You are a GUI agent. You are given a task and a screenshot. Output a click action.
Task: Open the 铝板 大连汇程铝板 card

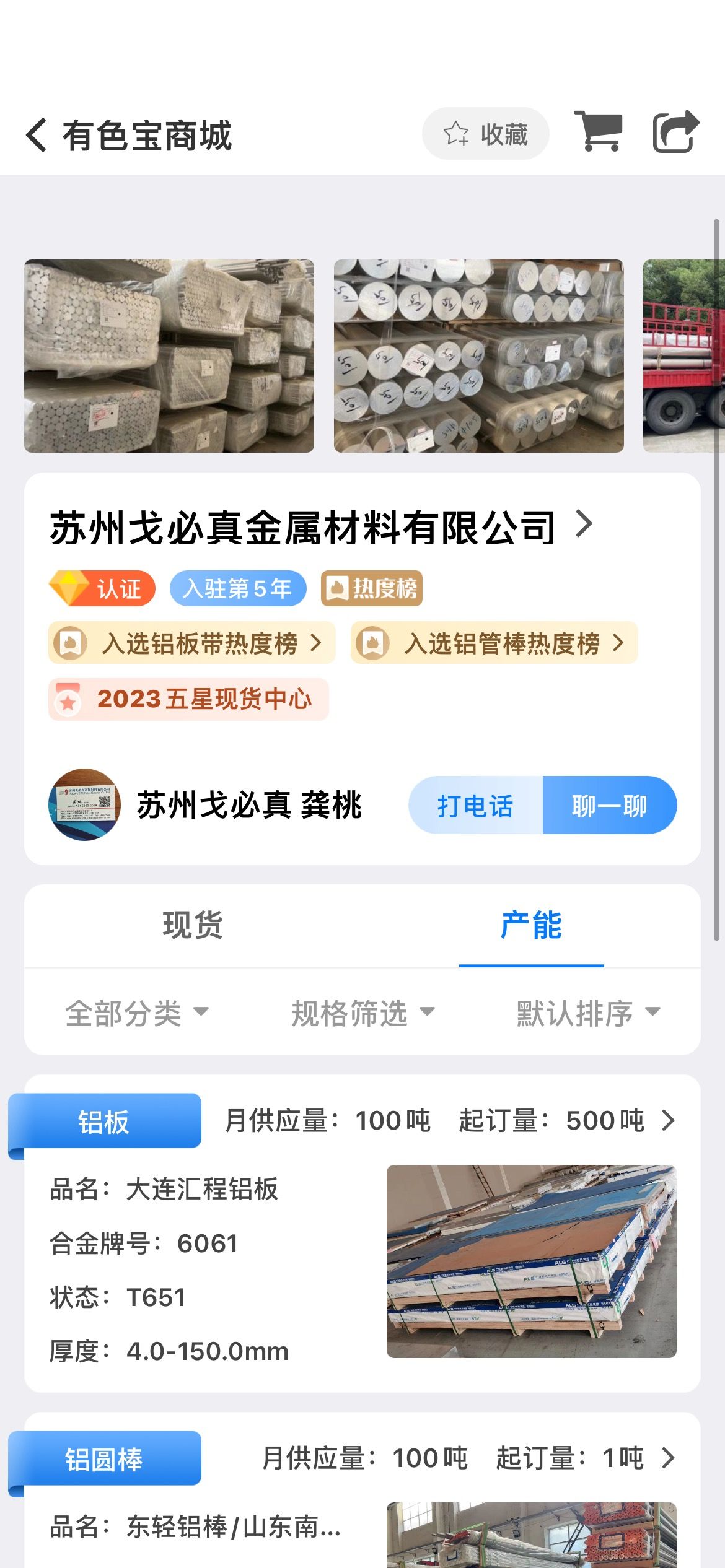point(362,1234)
